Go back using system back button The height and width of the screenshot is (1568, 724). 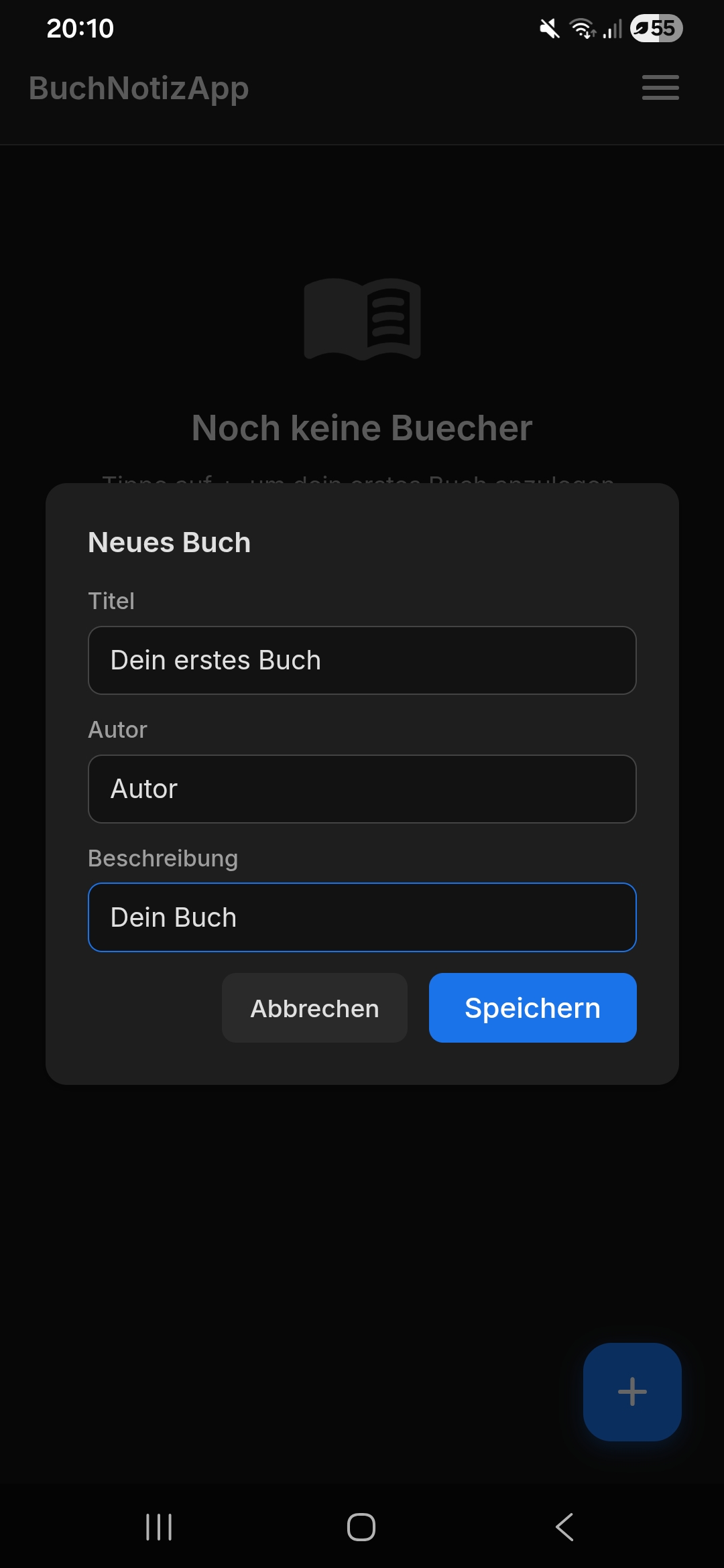coord(564,1527)
